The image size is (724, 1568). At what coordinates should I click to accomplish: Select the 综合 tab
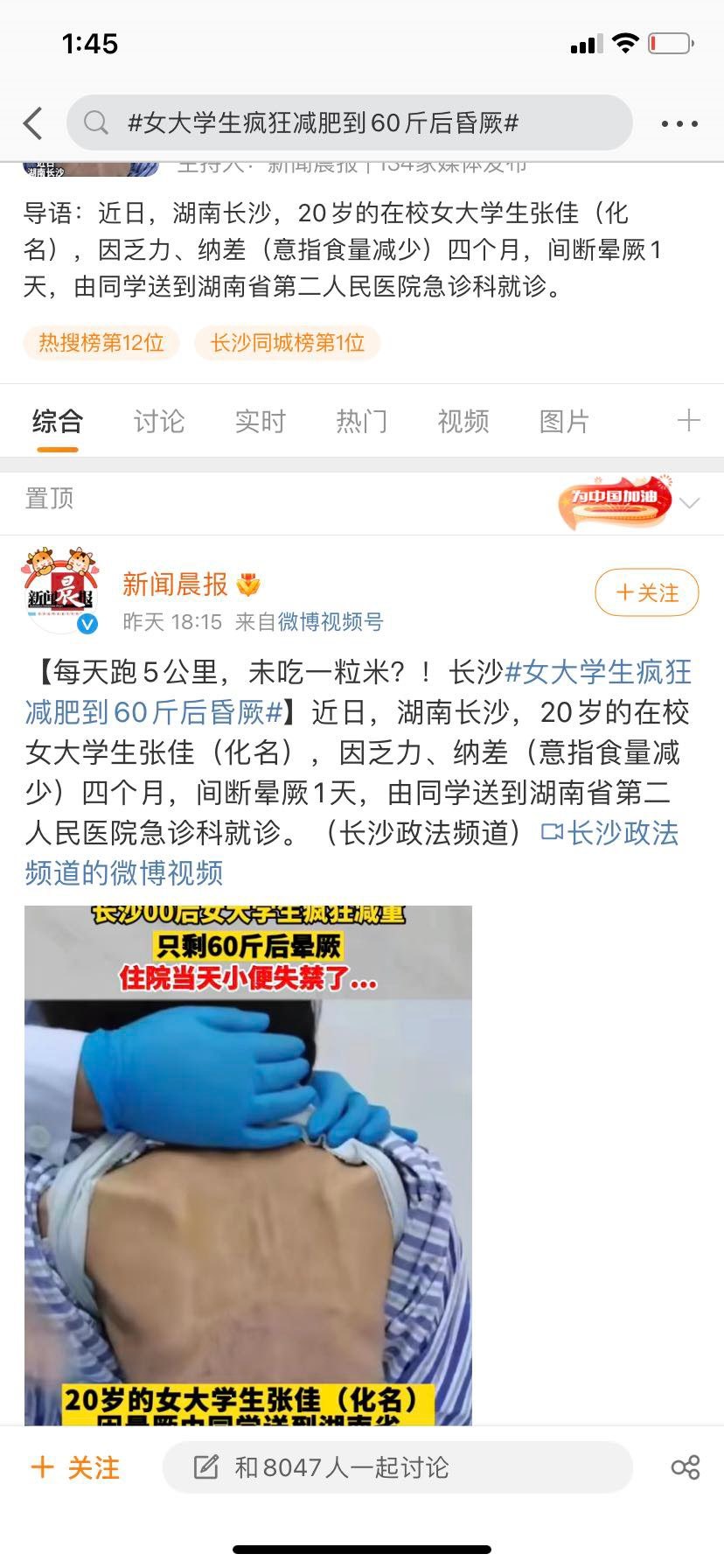point(58,422)
